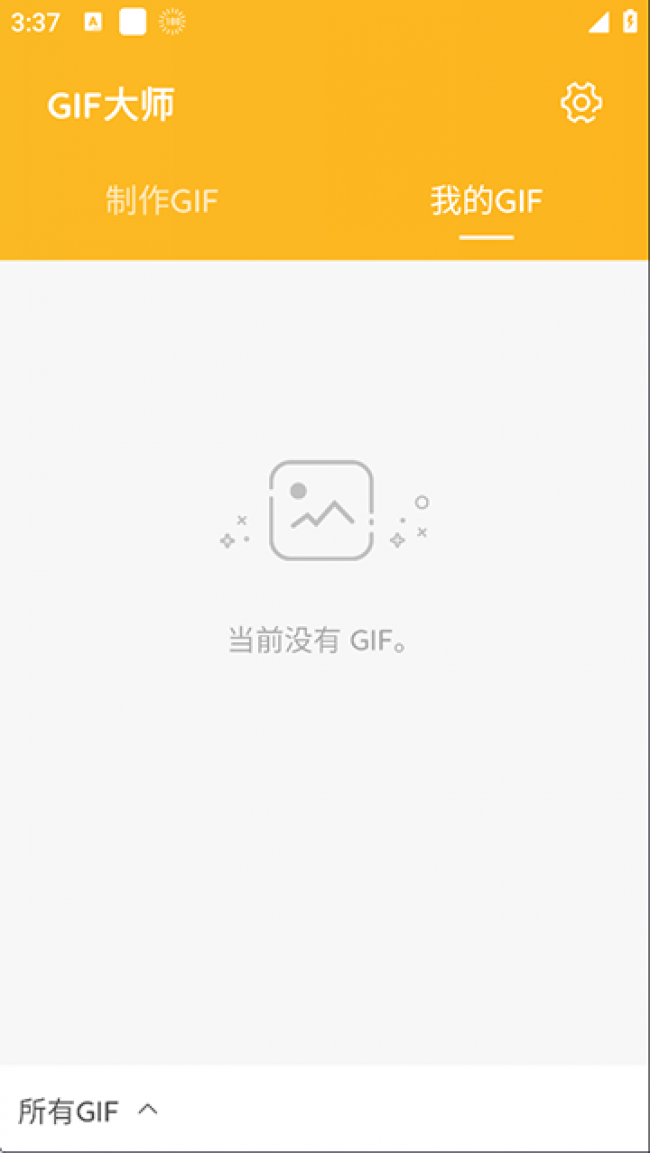Select the 我的GIF tab
650x1153 pixels.
point(486,201)
